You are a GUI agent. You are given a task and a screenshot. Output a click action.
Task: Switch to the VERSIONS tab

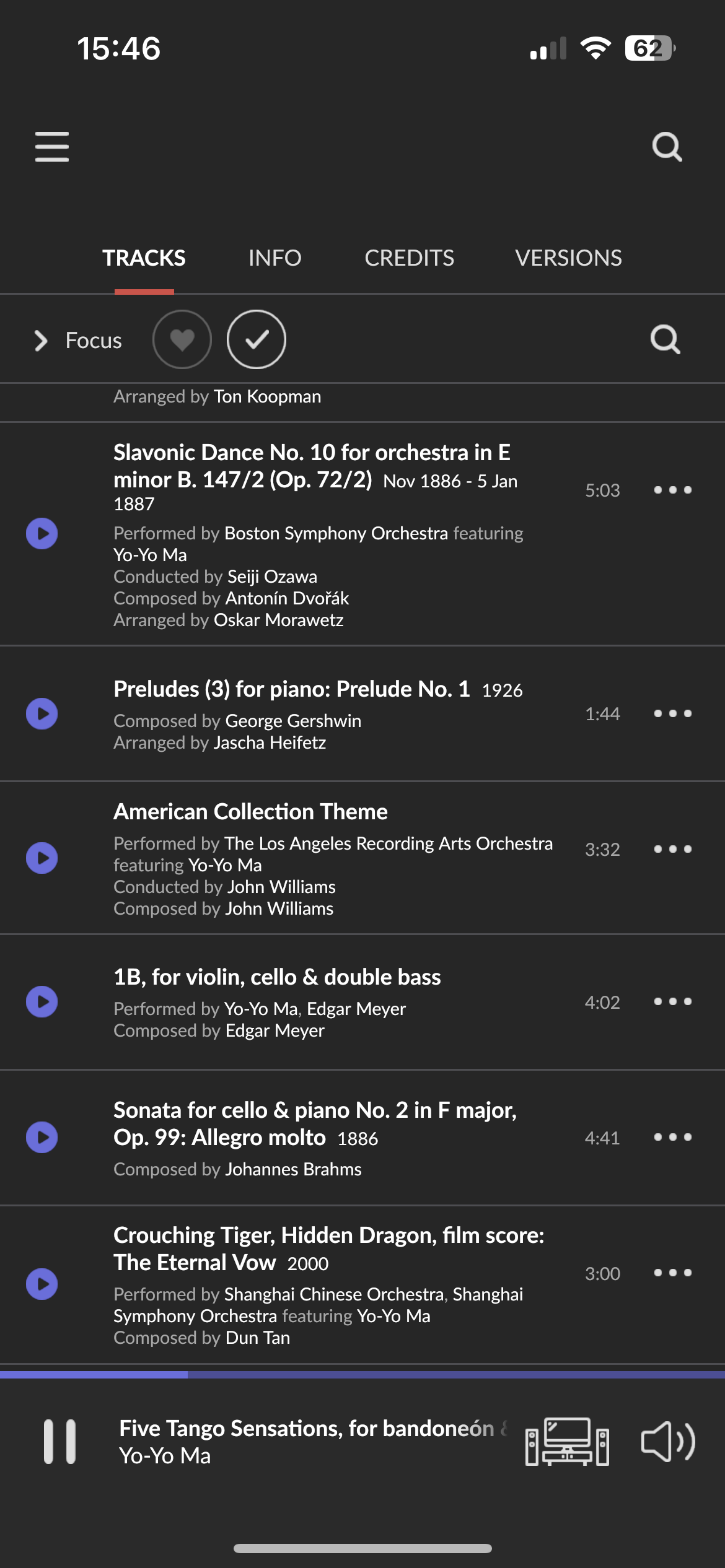pos(568,258)
